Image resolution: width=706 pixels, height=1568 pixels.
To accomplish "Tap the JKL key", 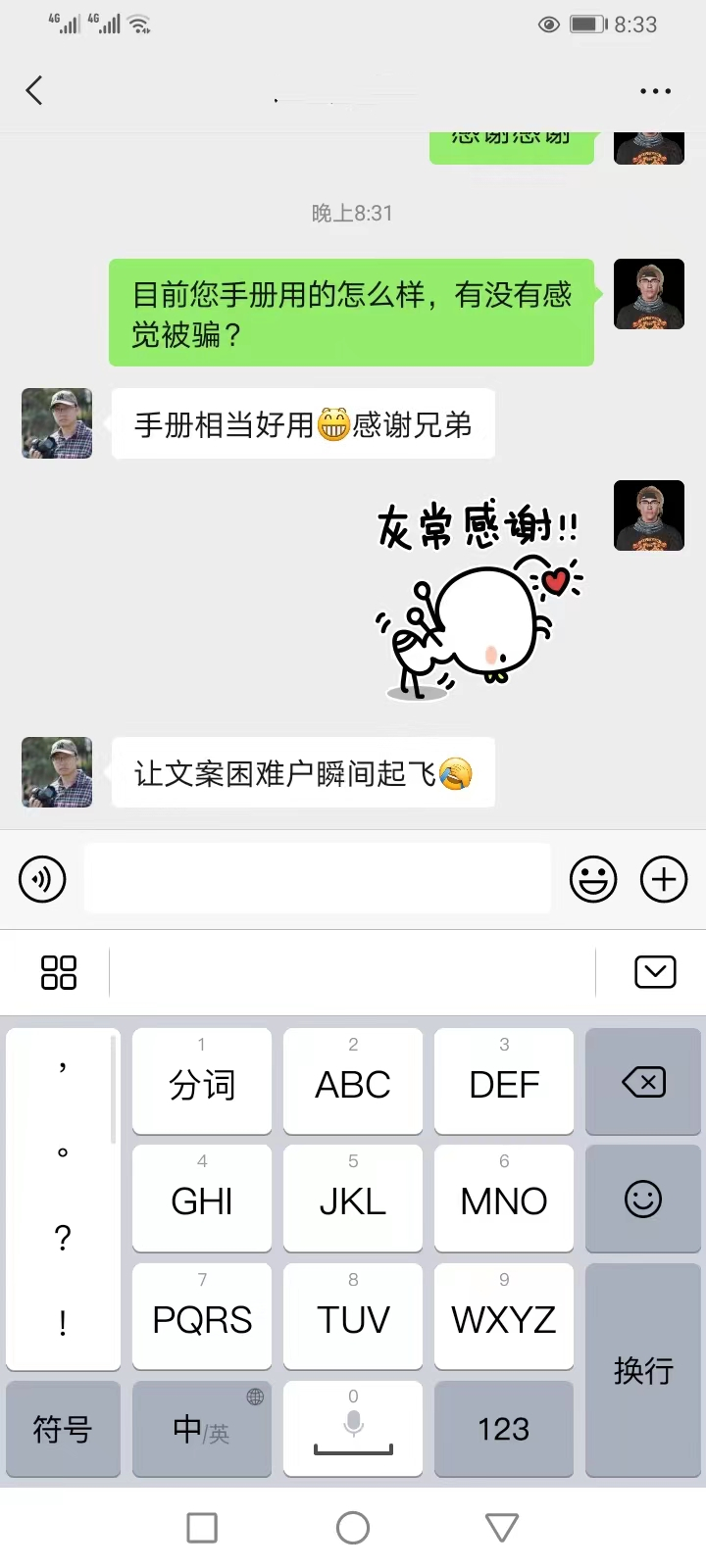I will click(x=353, y=1199).
